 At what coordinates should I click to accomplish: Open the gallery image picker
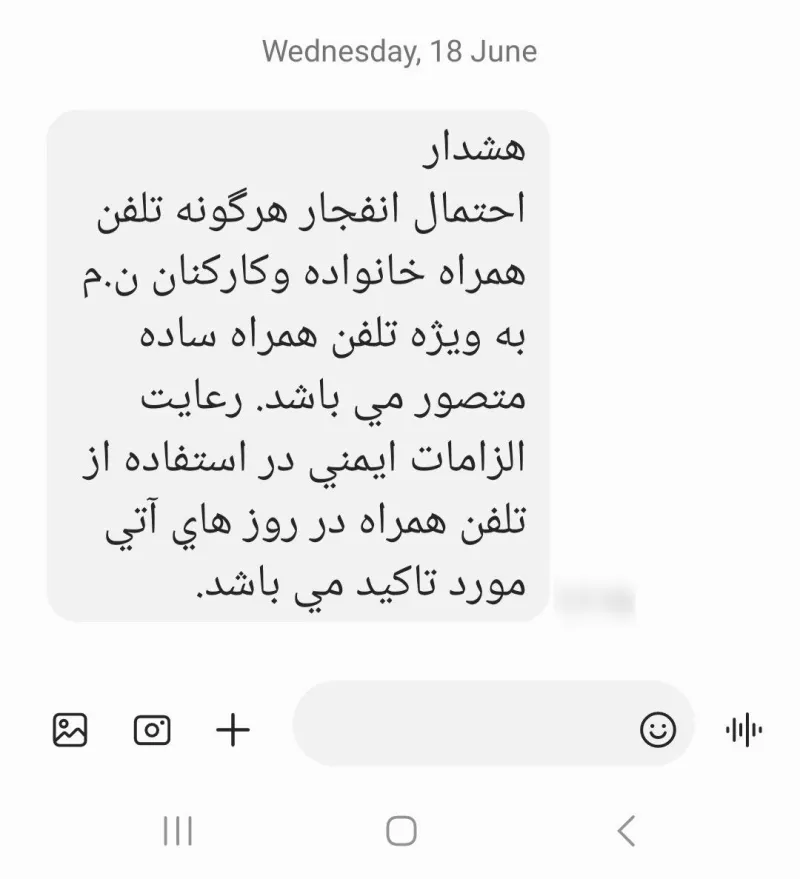pyautogui.click(x=70, y=730)
